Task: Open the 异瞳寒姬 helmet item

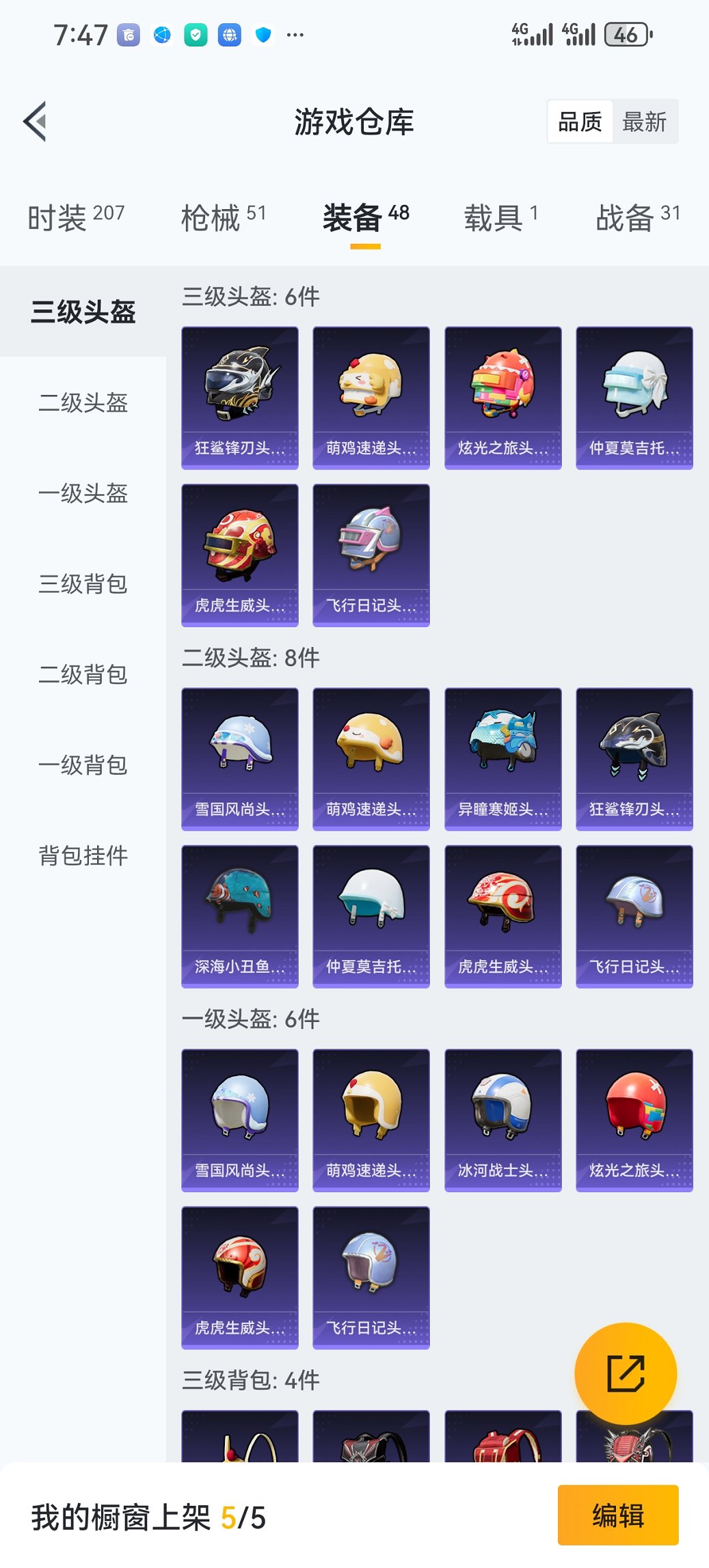Action: [503, 759]
